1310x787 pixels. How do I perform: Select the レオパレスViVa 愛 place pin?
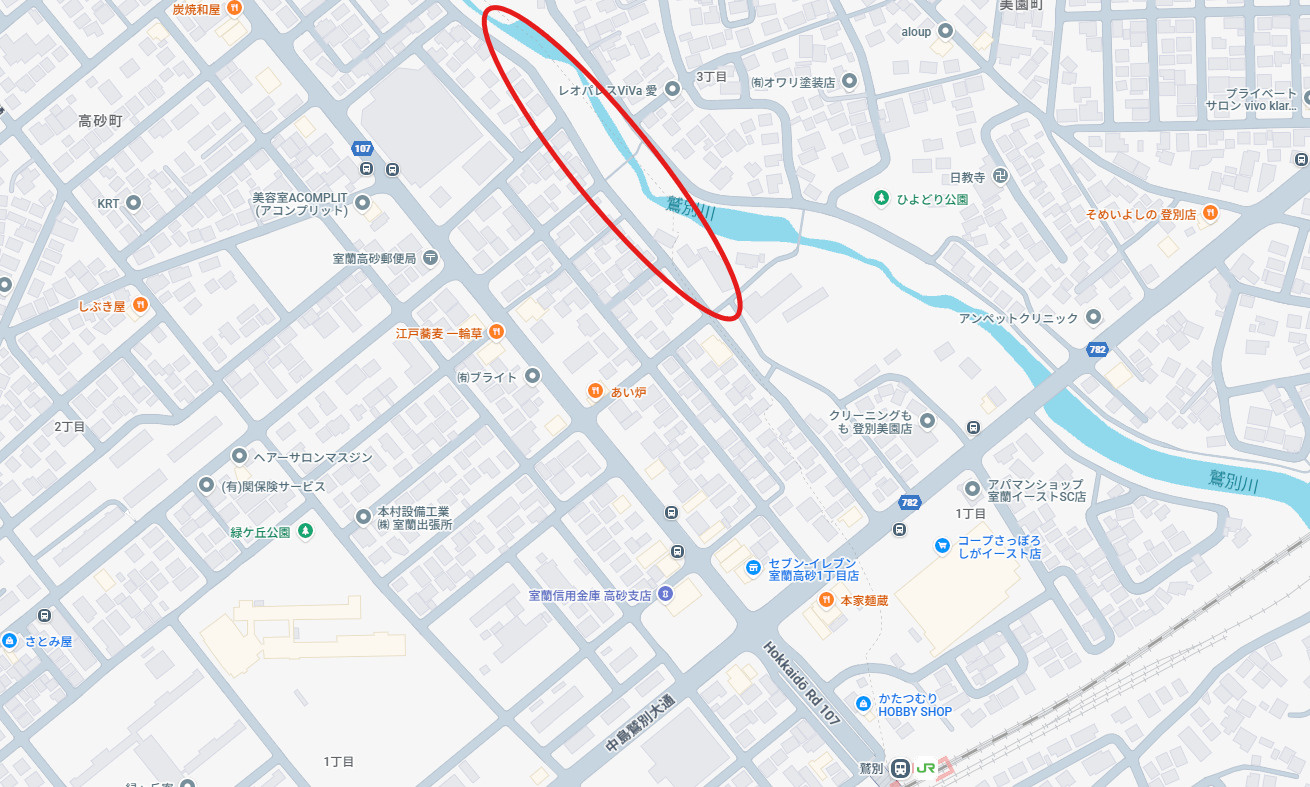(672, 90)
